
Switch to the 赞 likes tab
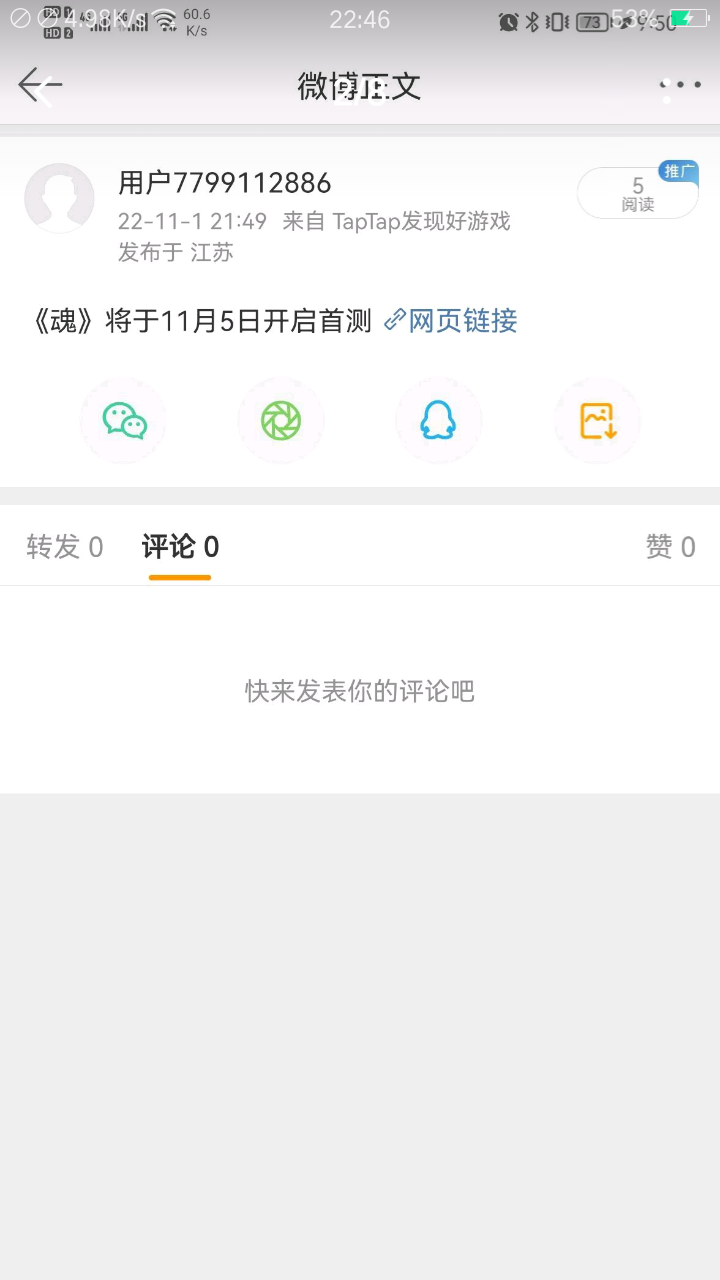670,547
